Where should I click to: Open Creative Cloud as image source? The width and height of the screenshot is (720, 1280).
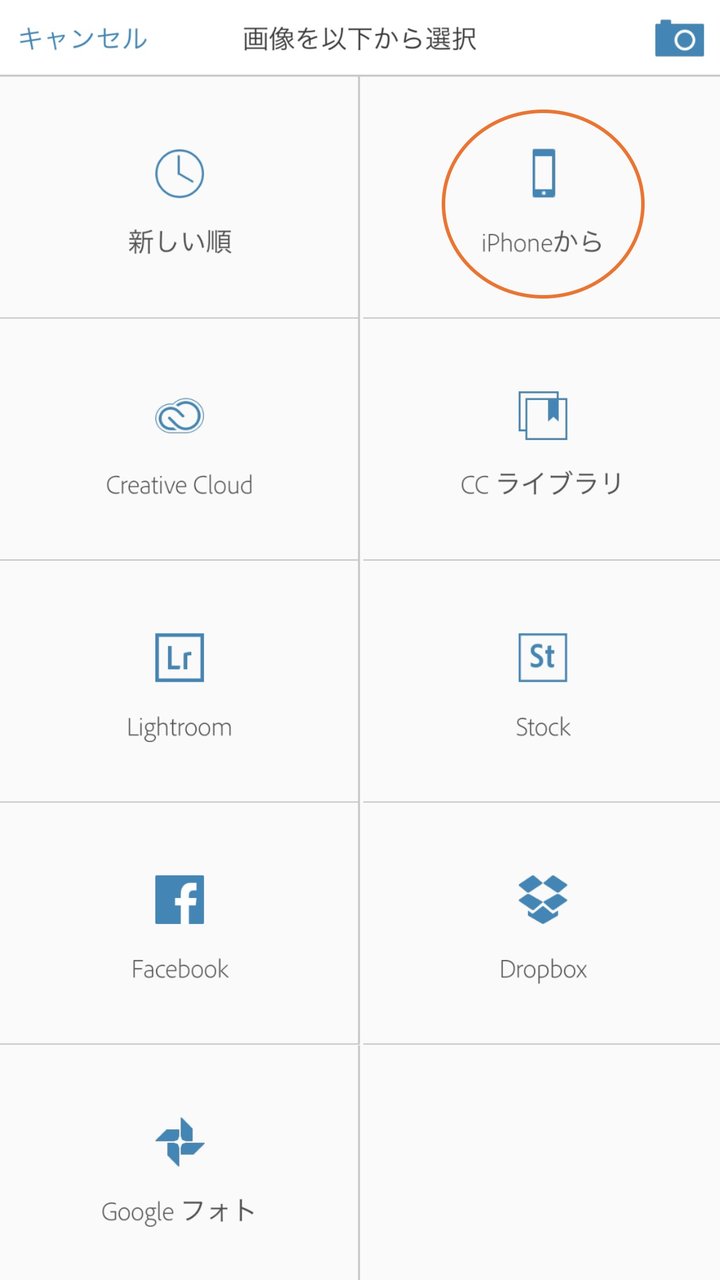179,440
